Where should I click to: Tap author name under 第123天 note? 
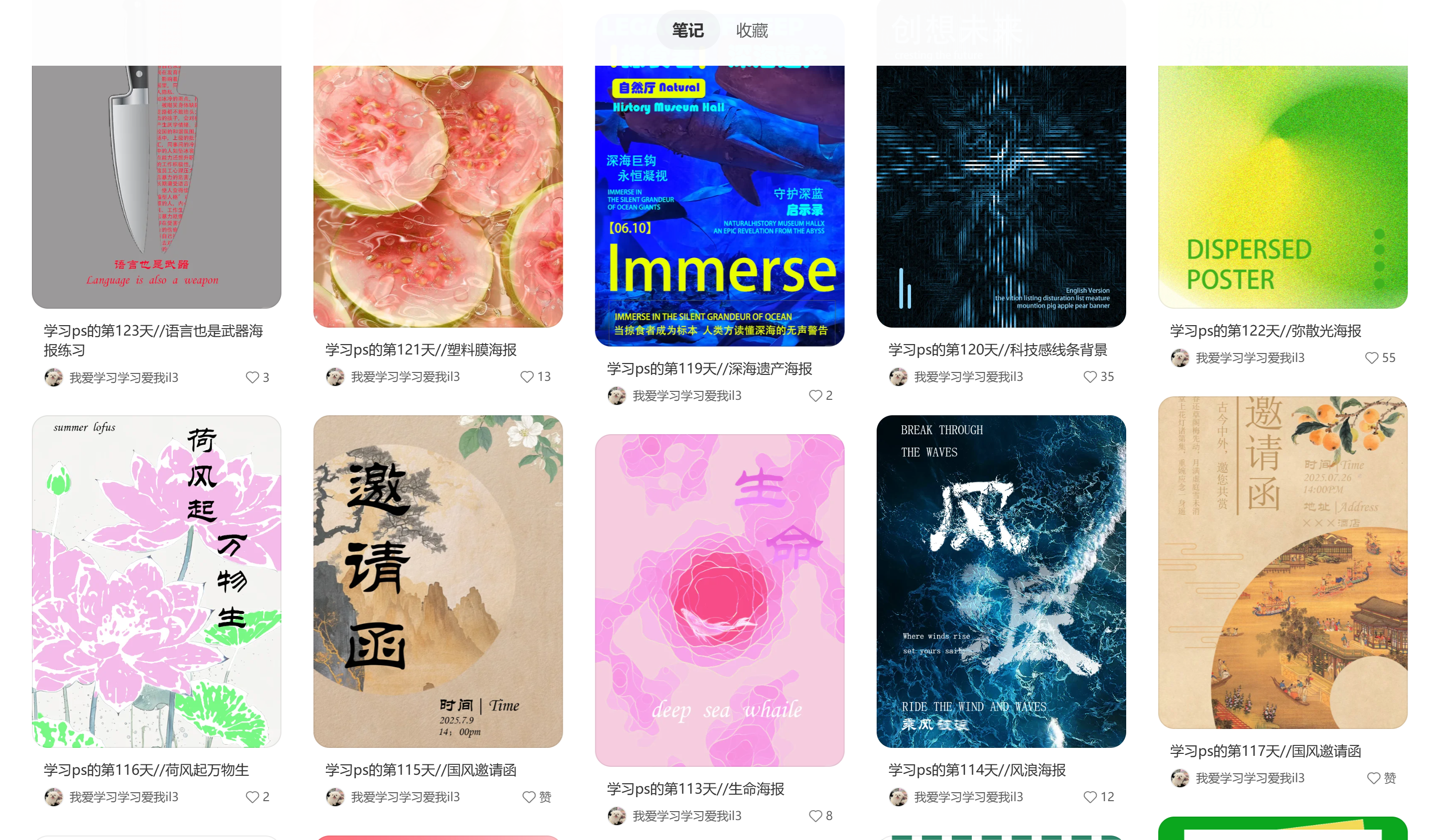pyautogui.click(x=124, y=377)
